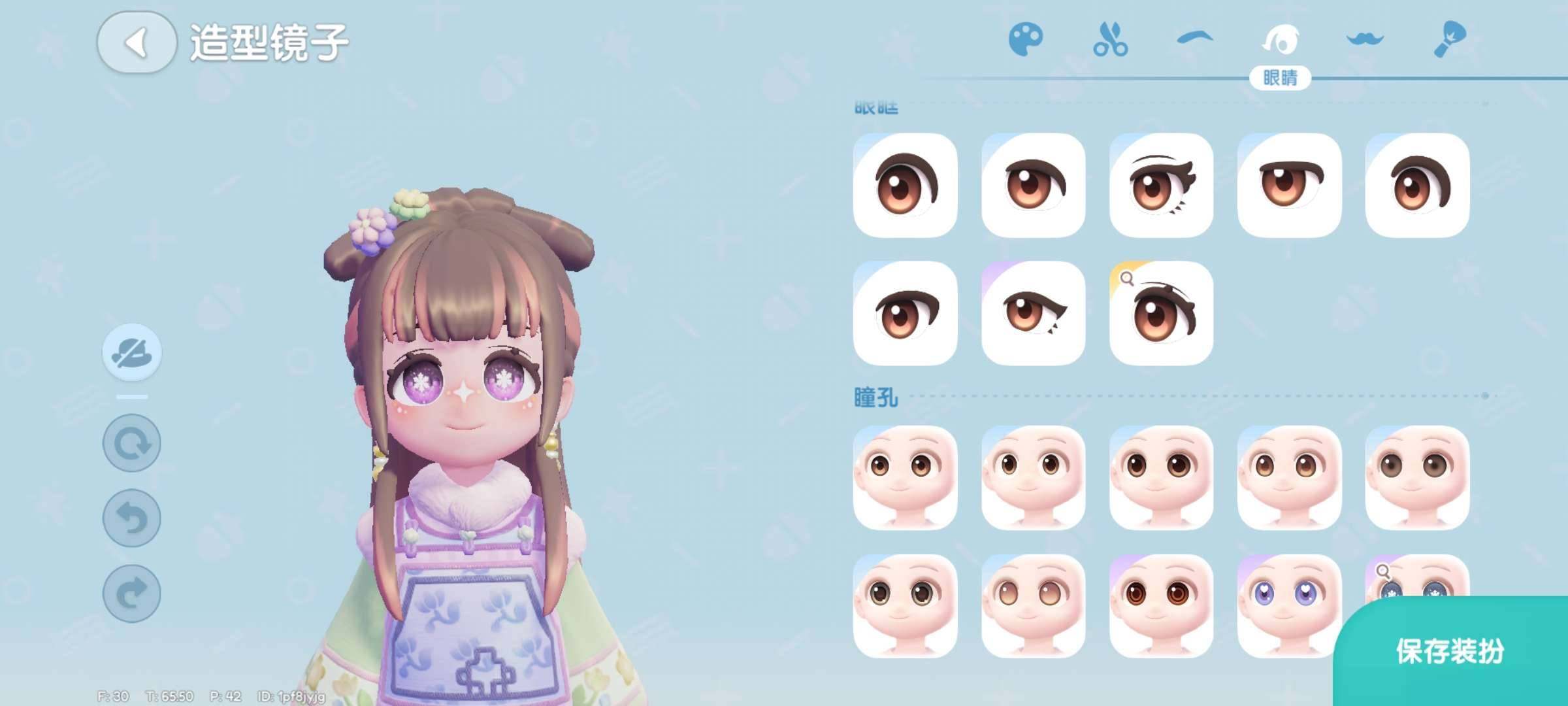The width and height of the screenshot is (1568, 706).
Task: Undo the last change
Action: coord(131,518)
